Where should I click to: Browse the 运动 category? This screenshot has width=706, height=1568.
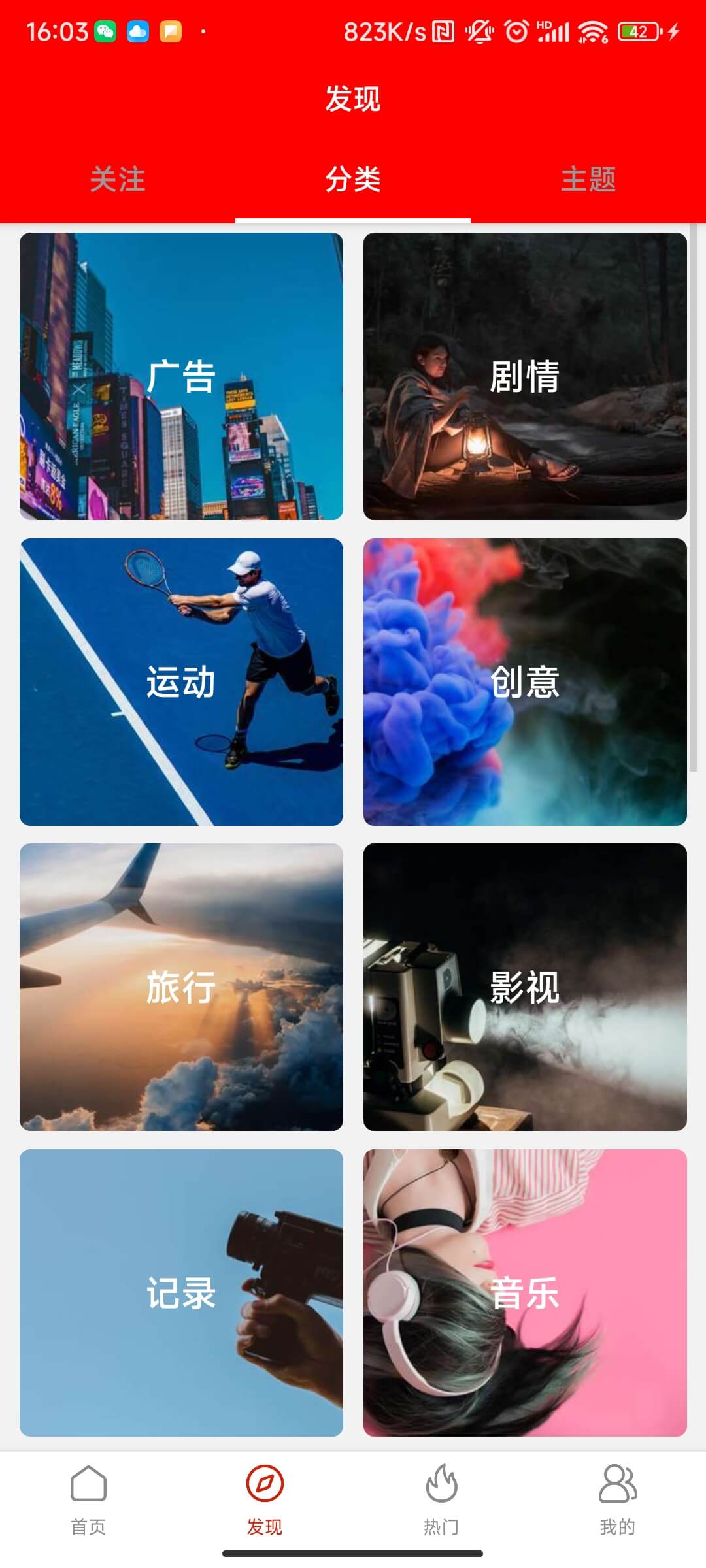point(181,681)
